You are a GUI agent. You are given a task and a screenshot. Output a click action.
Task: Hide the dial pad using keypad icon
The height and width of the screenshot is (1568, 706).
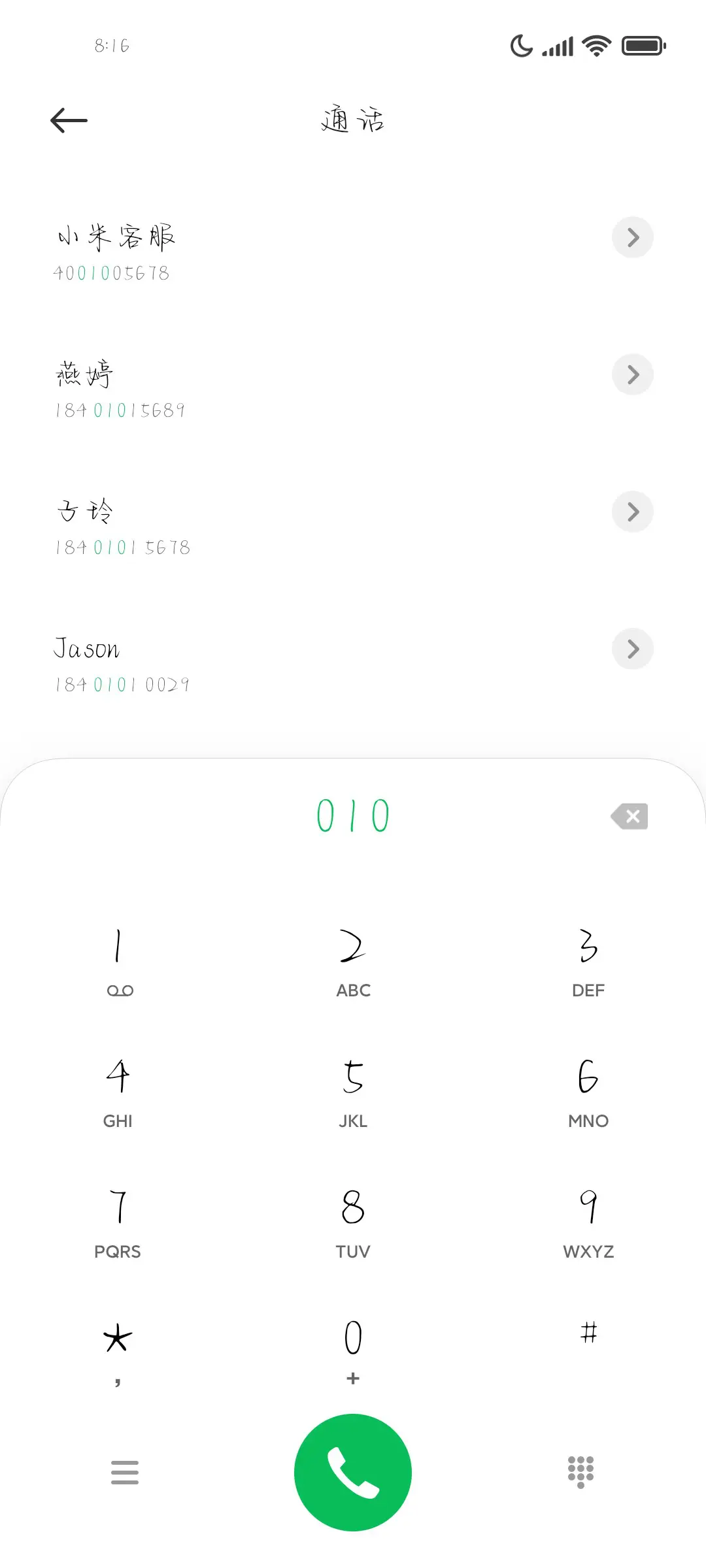[x=580, y=1472]
